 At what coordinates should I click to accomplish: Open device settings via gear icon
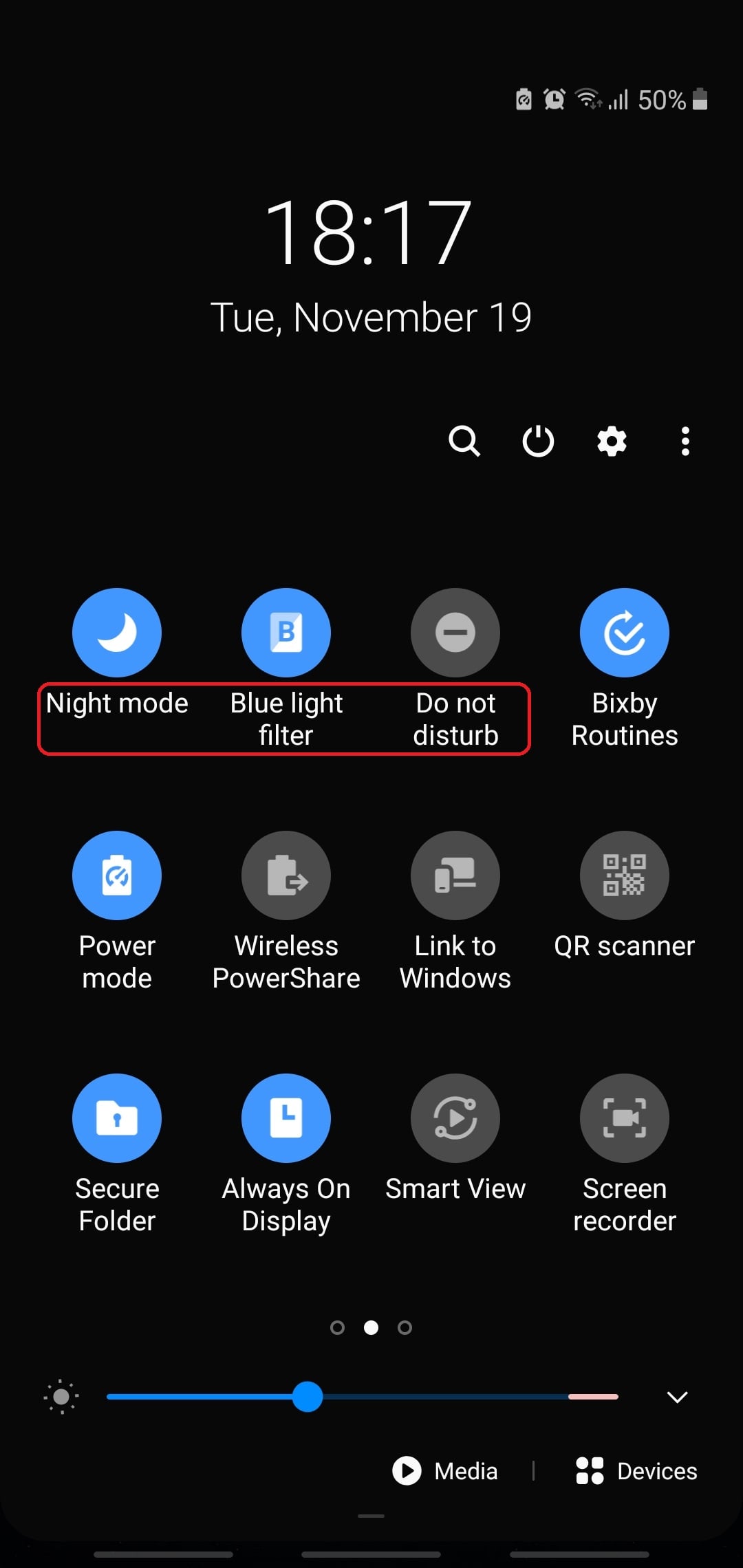tap(612, 441)
